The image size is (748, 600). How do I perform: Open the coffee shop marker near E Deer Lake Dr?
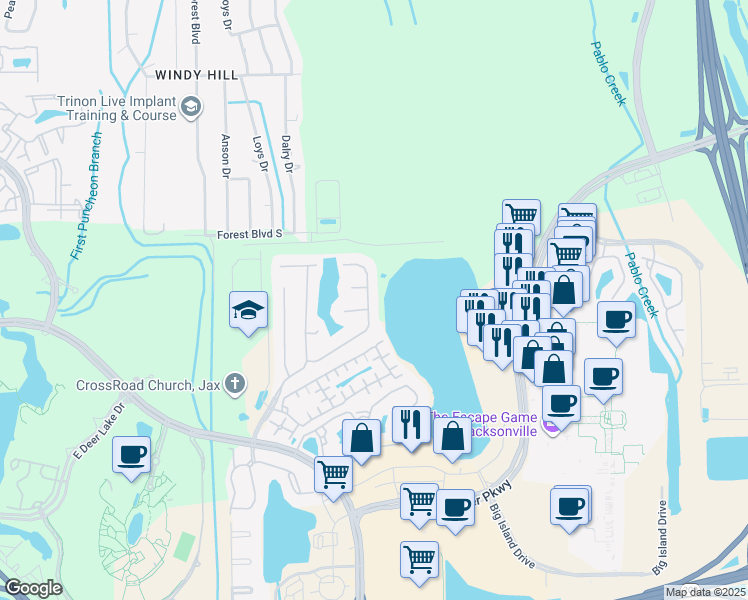131,456
